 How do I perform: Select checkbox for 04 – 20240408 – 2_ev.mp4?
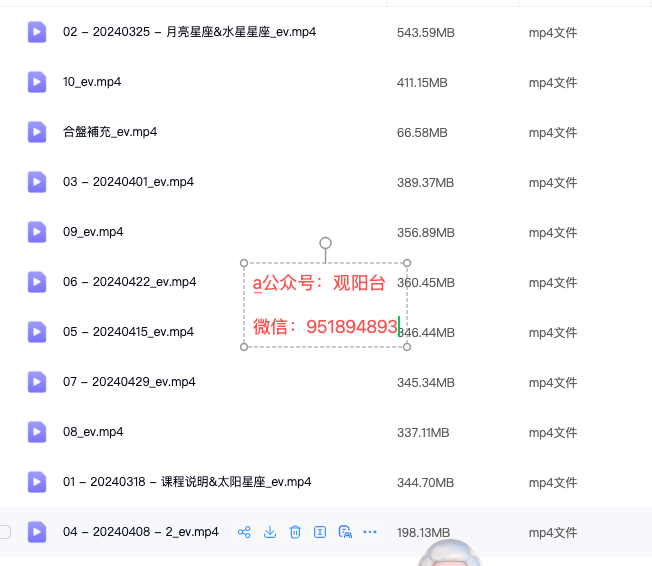click(5, 532)
